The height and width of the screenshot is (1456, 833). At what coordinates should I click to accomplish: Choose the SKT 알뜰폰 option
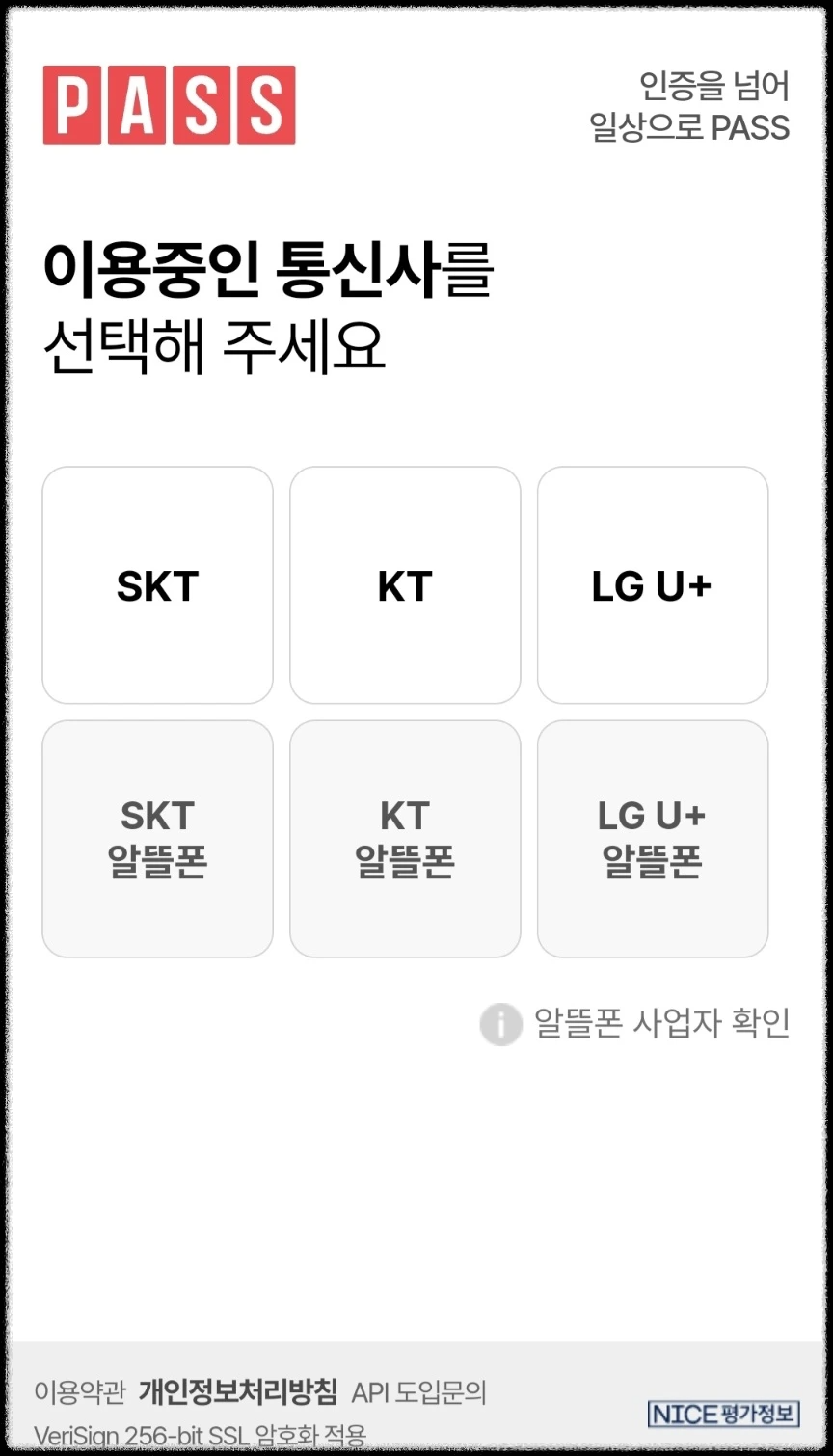point(156,839)
